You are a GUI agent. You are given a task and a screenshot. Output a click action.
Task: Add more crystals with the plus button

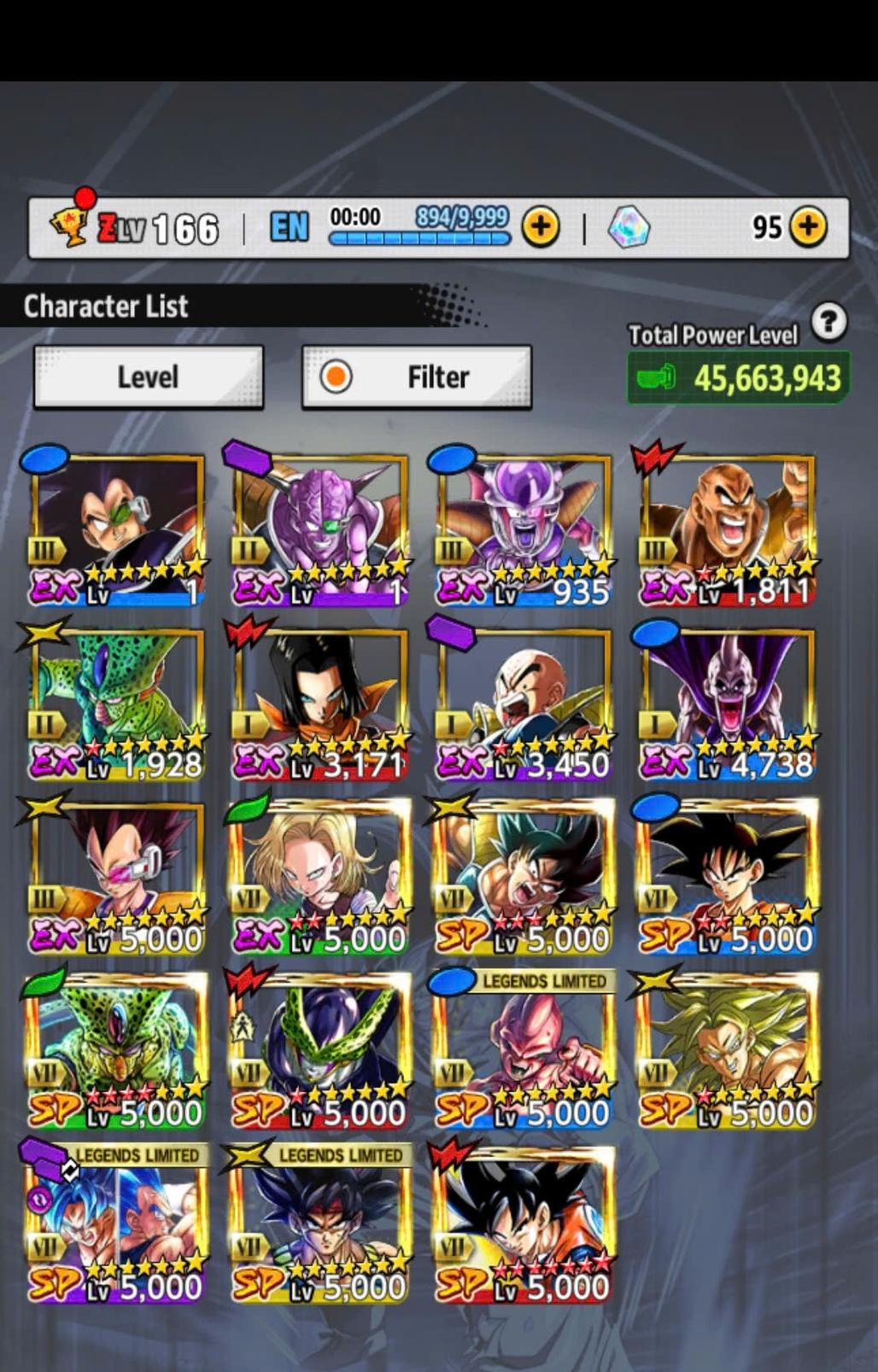(808, 227)
